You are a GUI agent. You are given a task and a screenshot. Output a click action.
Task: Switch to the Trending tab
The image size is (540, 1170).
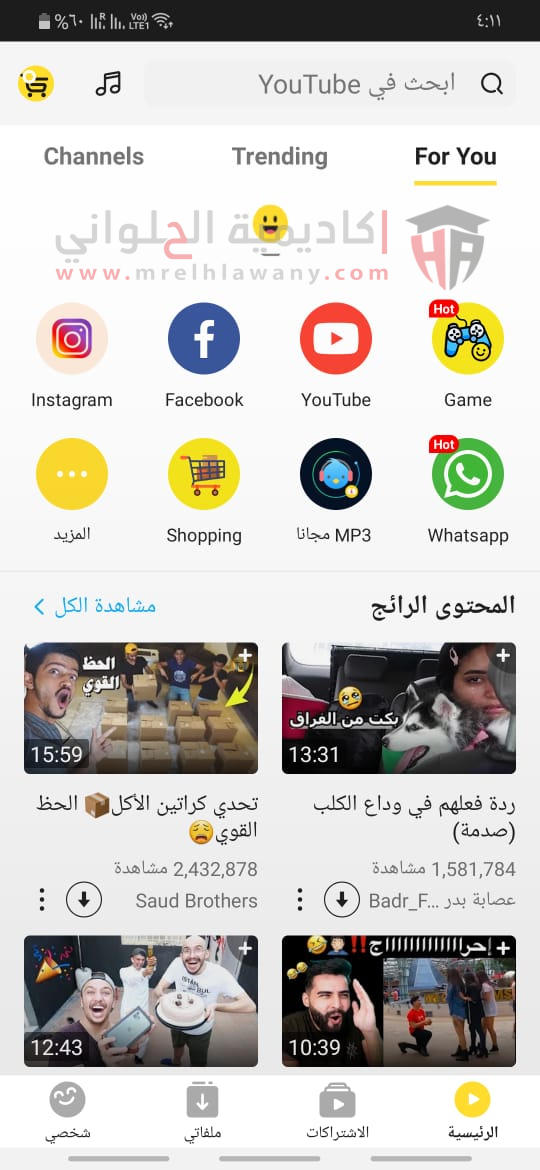(280, 157)
